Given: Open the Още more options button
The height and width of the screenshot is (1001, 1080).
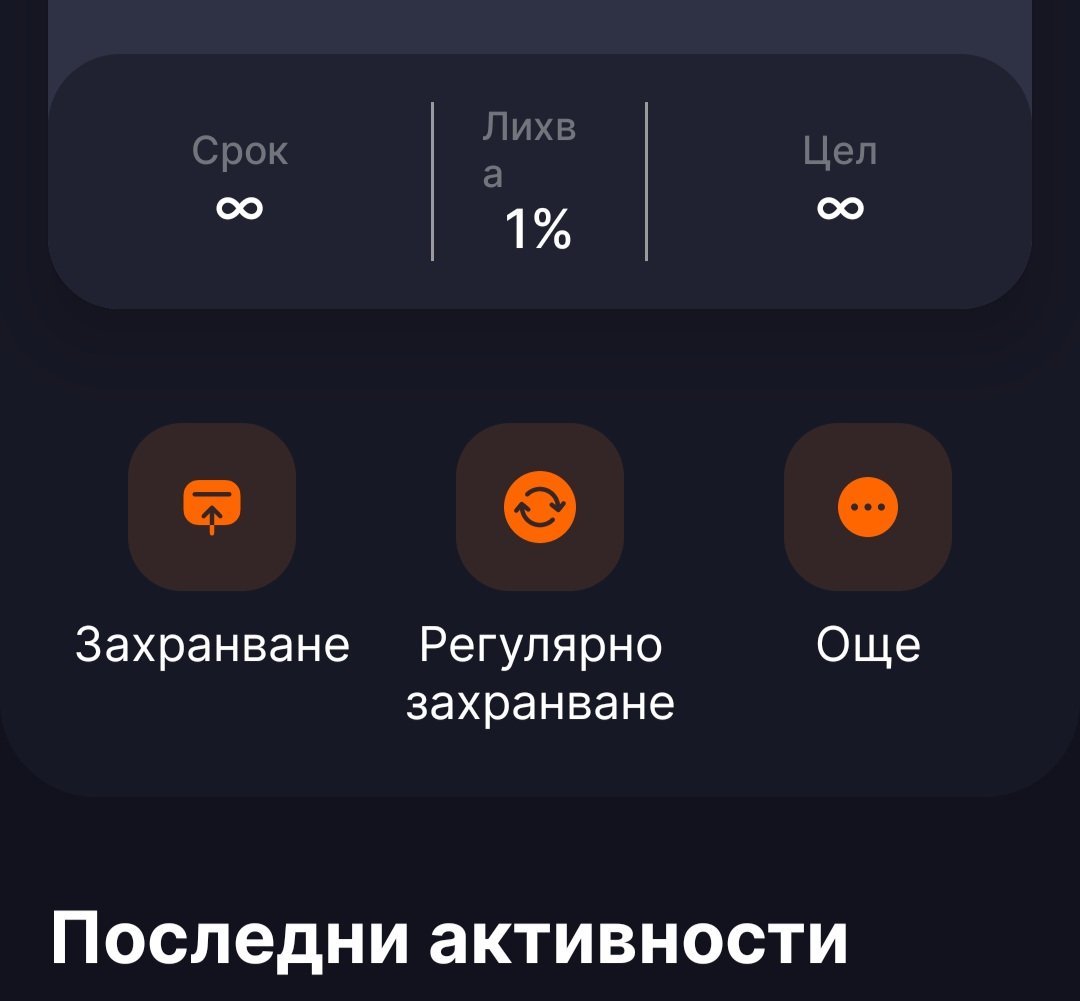Looking at the screenshot, I should [867, 507].
